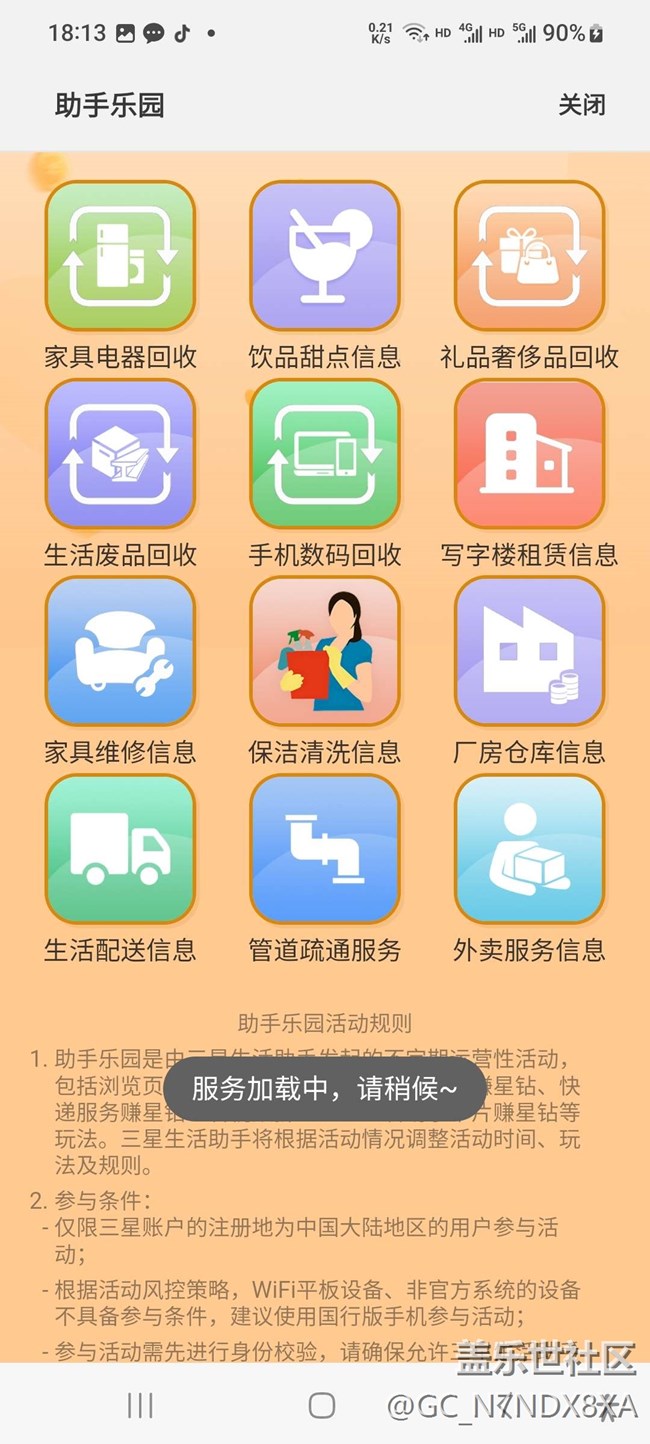650x1444 pixels.
Task: Check 保洁清洗信息
Action: pos(324,652)
